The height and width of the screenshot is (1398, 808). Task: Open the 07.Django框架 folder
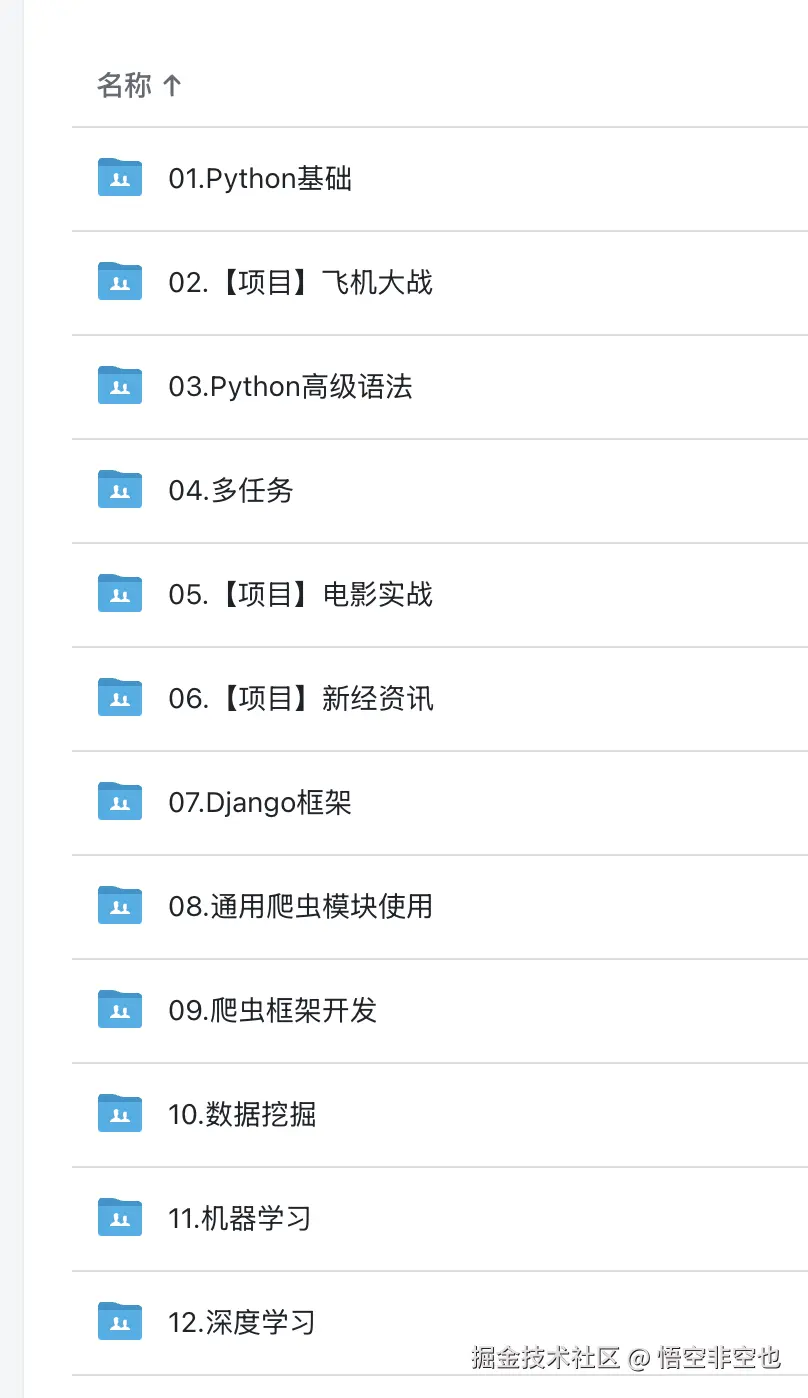(x=260, y=803)
